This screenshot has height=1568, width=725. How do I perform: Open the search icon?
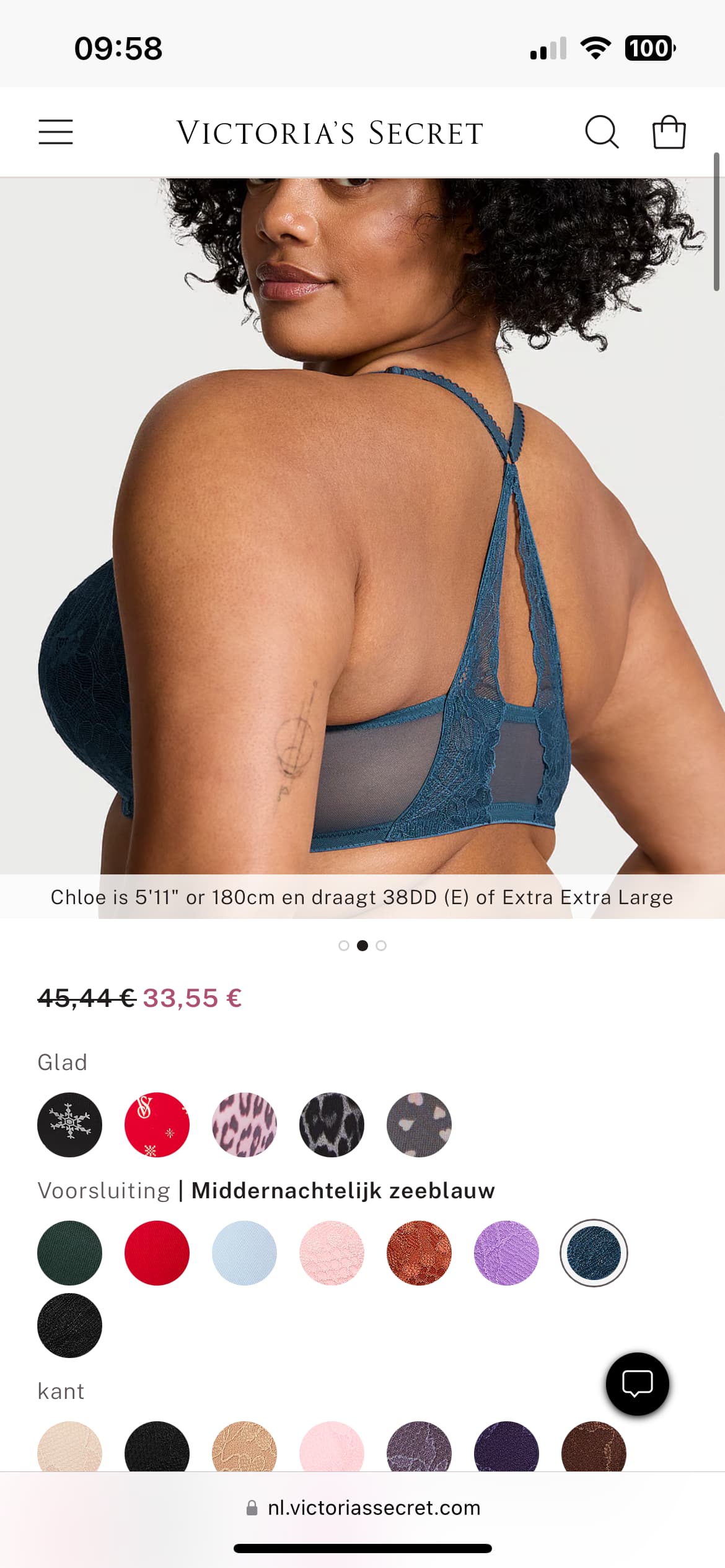click(x=602, y=132)
